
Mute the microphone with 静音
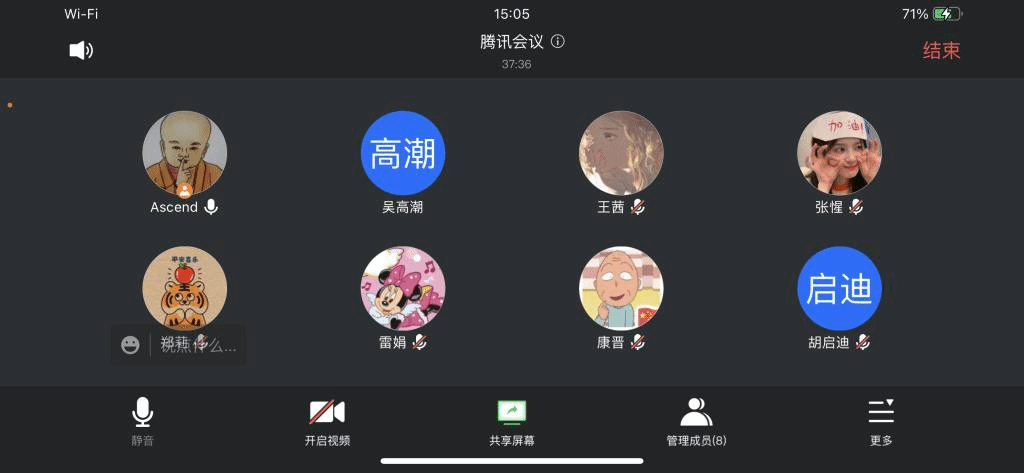(x=143, y=421)
